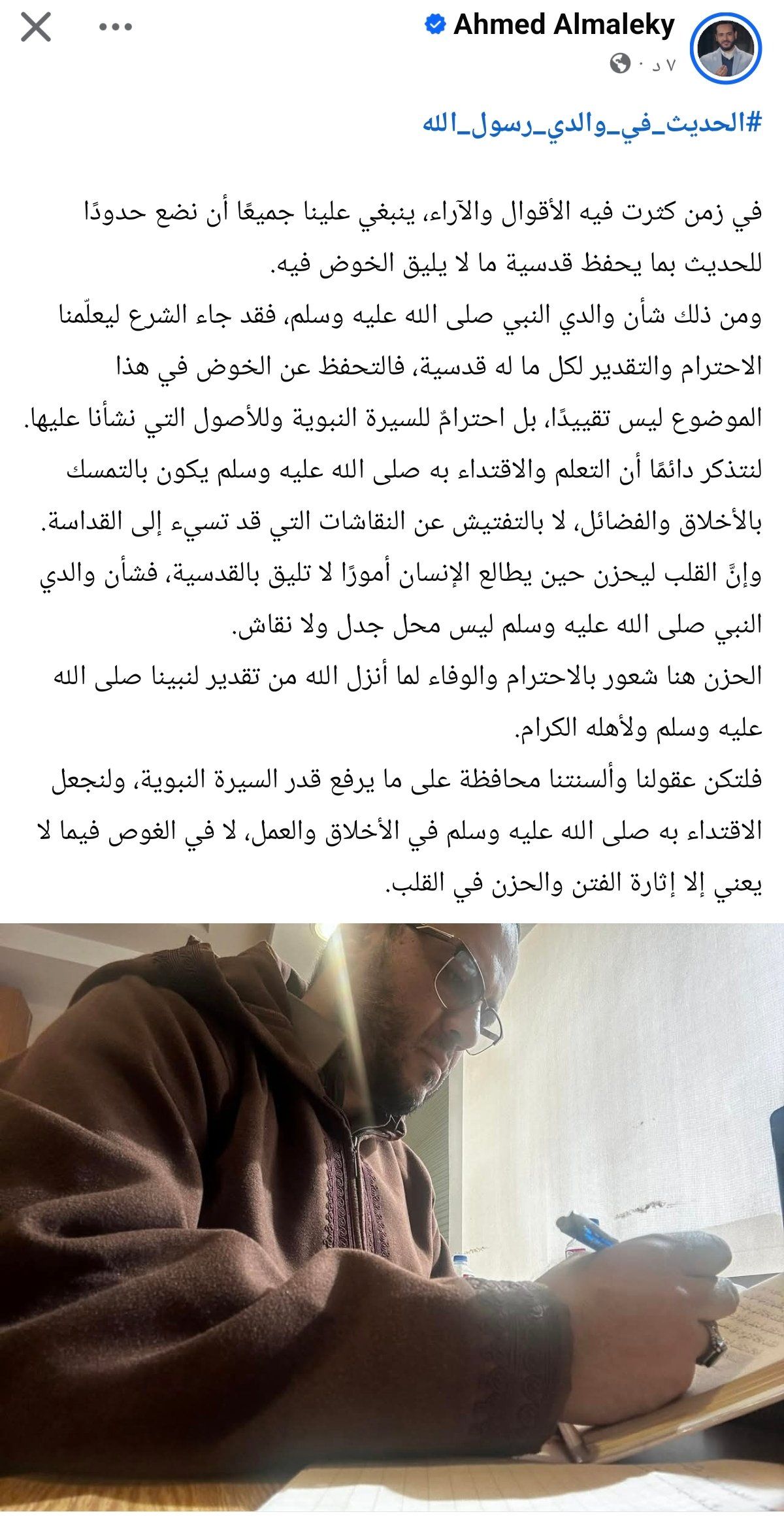
Task: Tap the Ahmed Almaleky name link
Action: click(563, 25)
